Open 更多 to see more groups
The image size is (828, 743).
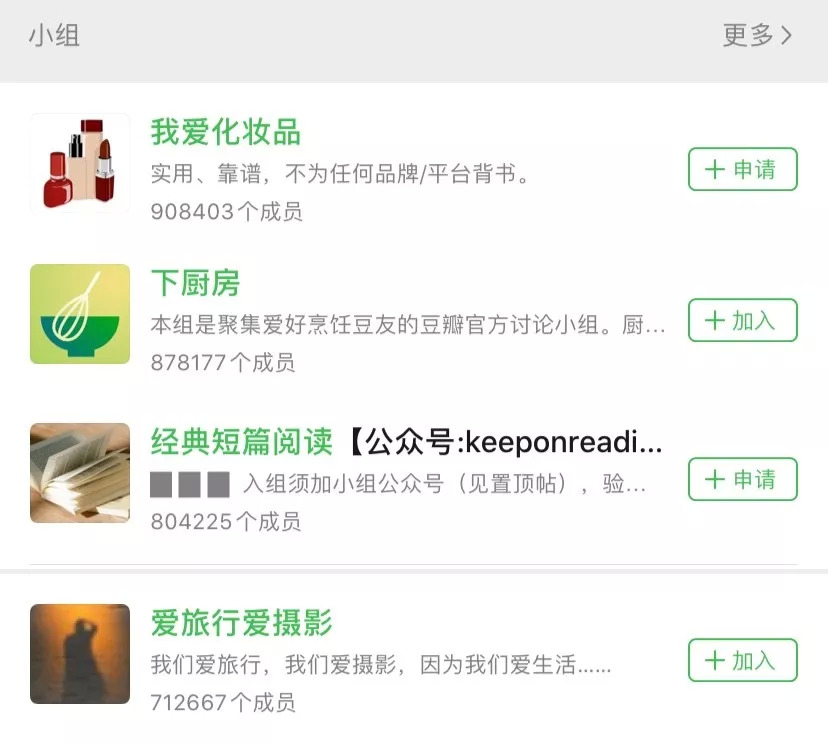[x=757, y=36]
